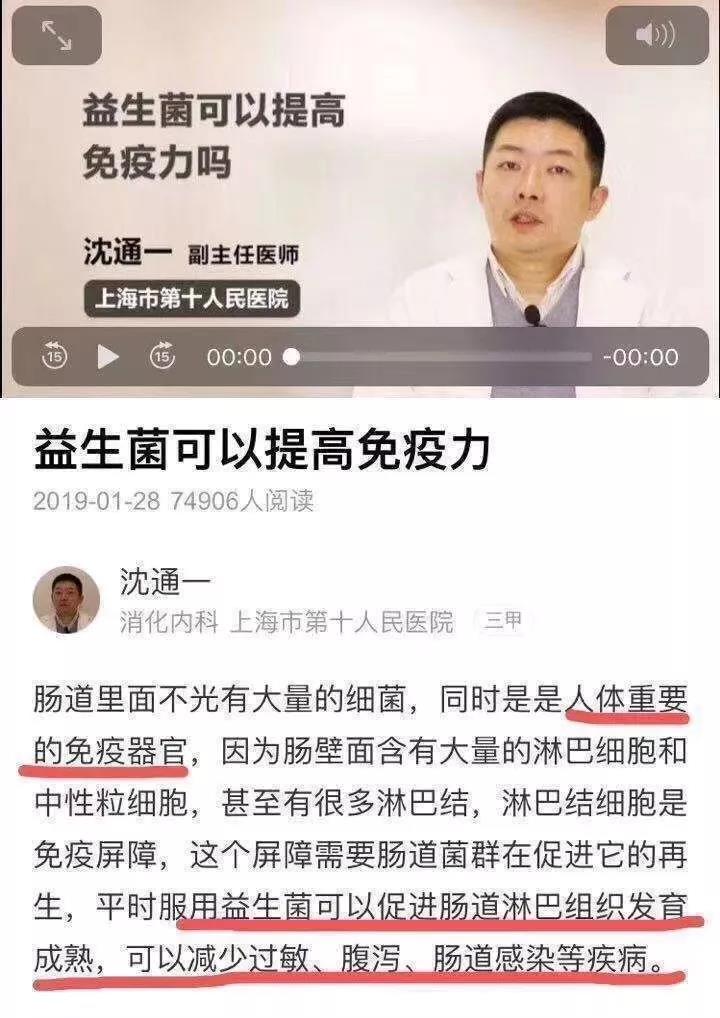720x1018 pixels.
Task: Play the probiotics video
Action: pos(108,356)
